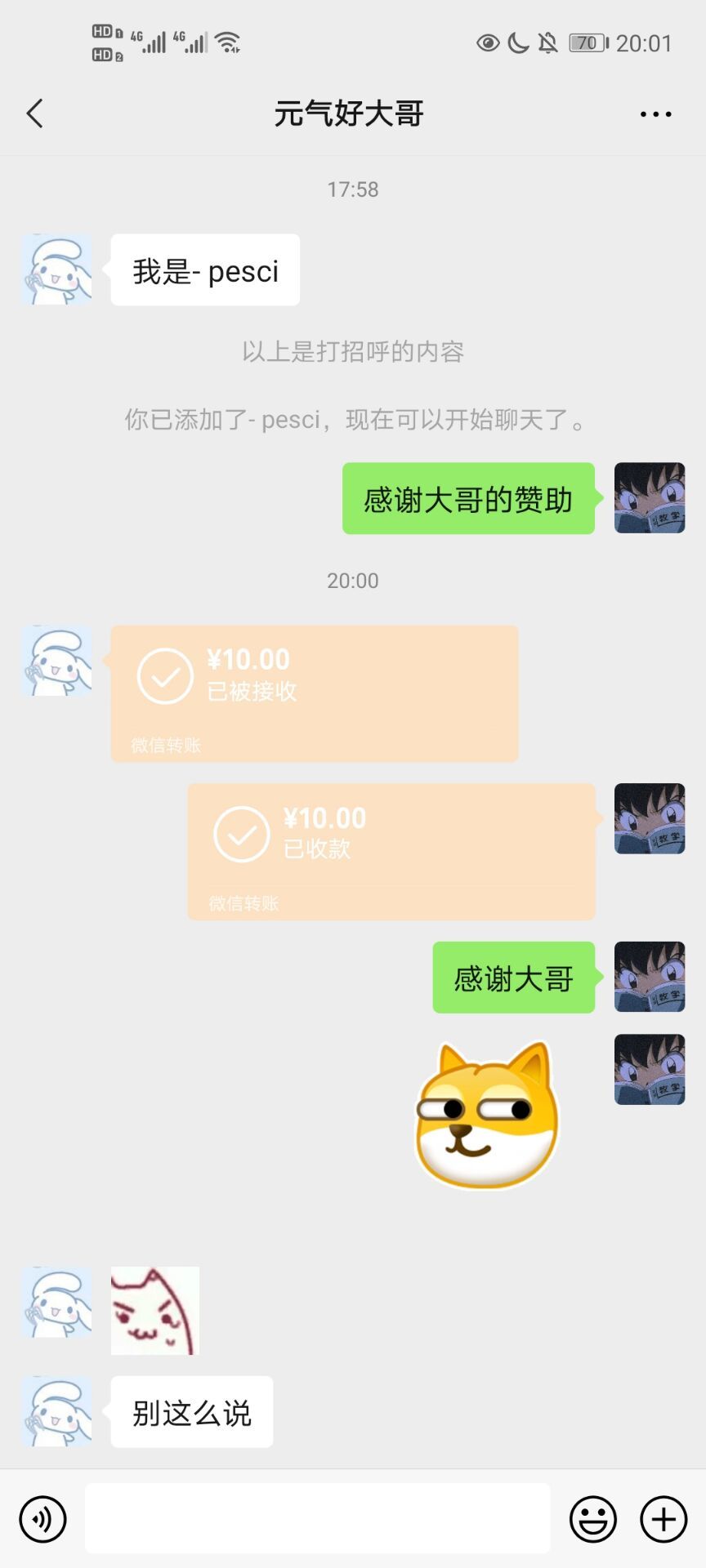706x1568 pixels.
Task: Select the 别这么说 message bubble
Action: click(x=192, y=1411)
